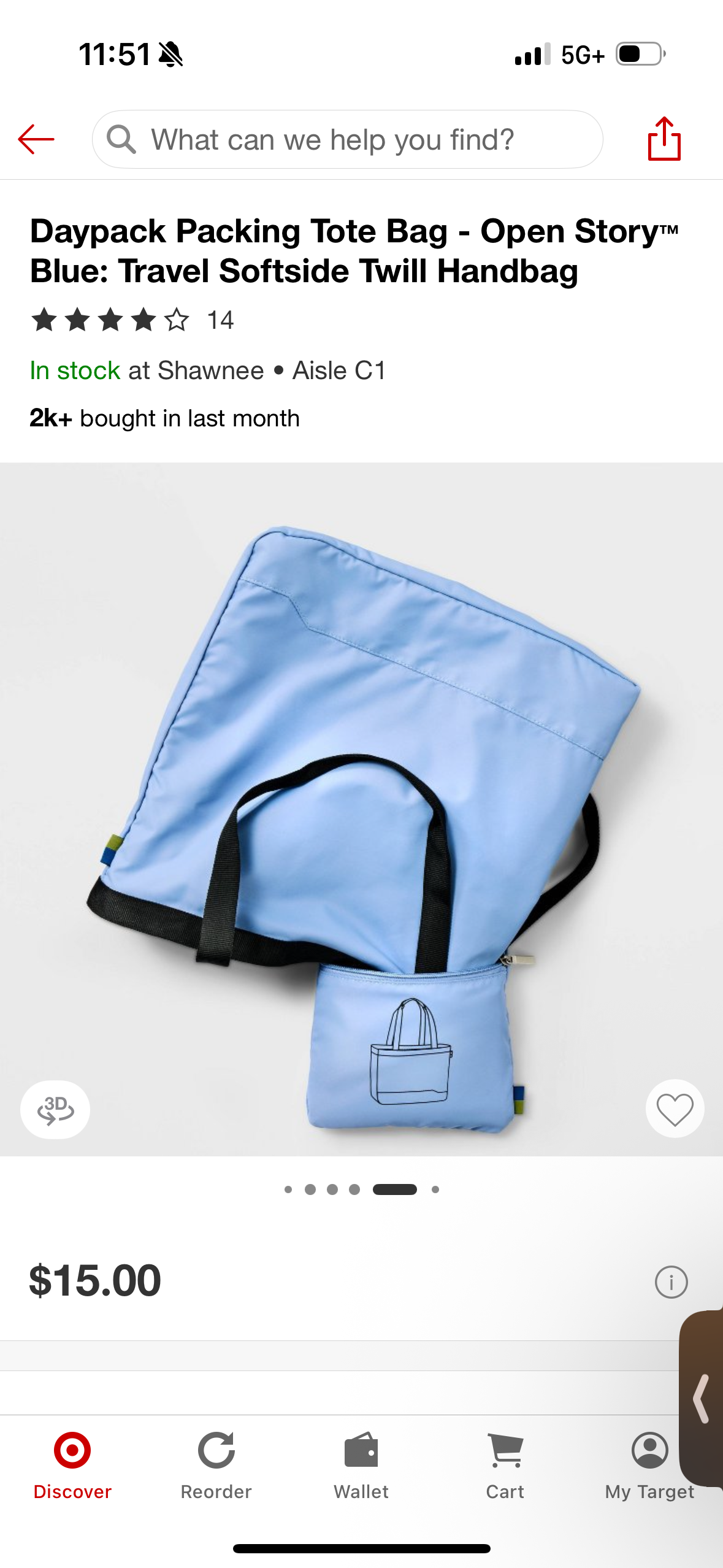
Task: Open the 3D product view
Action: (x=55, y=1109)
